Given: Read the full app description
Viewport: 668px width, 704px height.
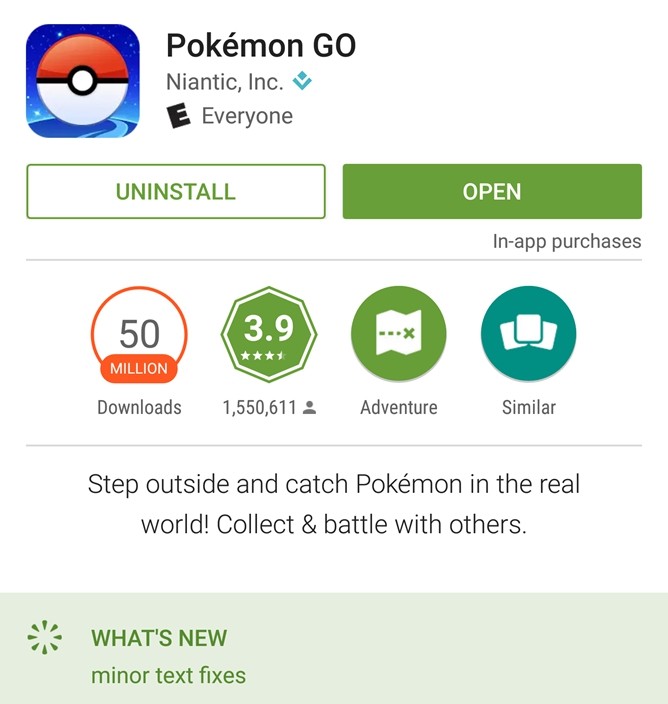Looking at the screenshot, I should (333, 504).
